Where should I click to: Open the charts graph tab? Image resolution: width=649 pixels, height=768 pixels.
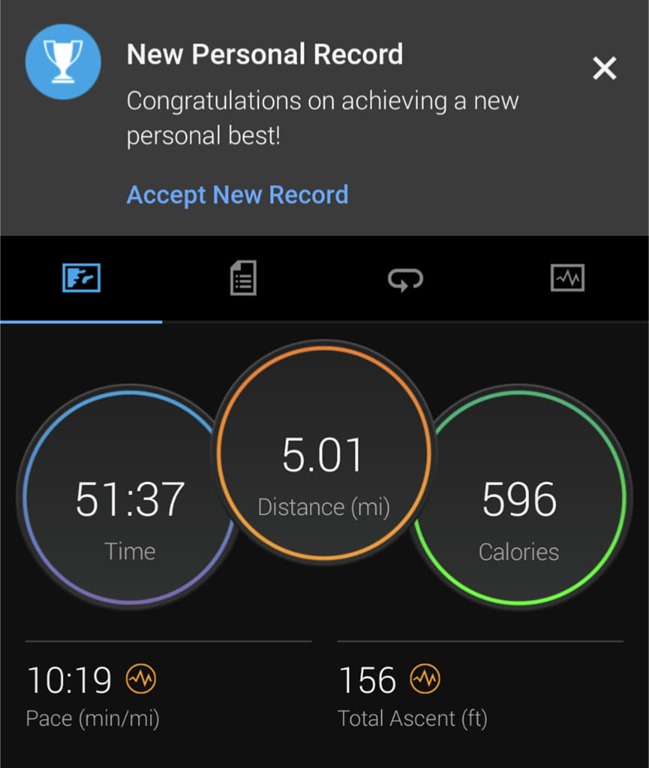567,278
